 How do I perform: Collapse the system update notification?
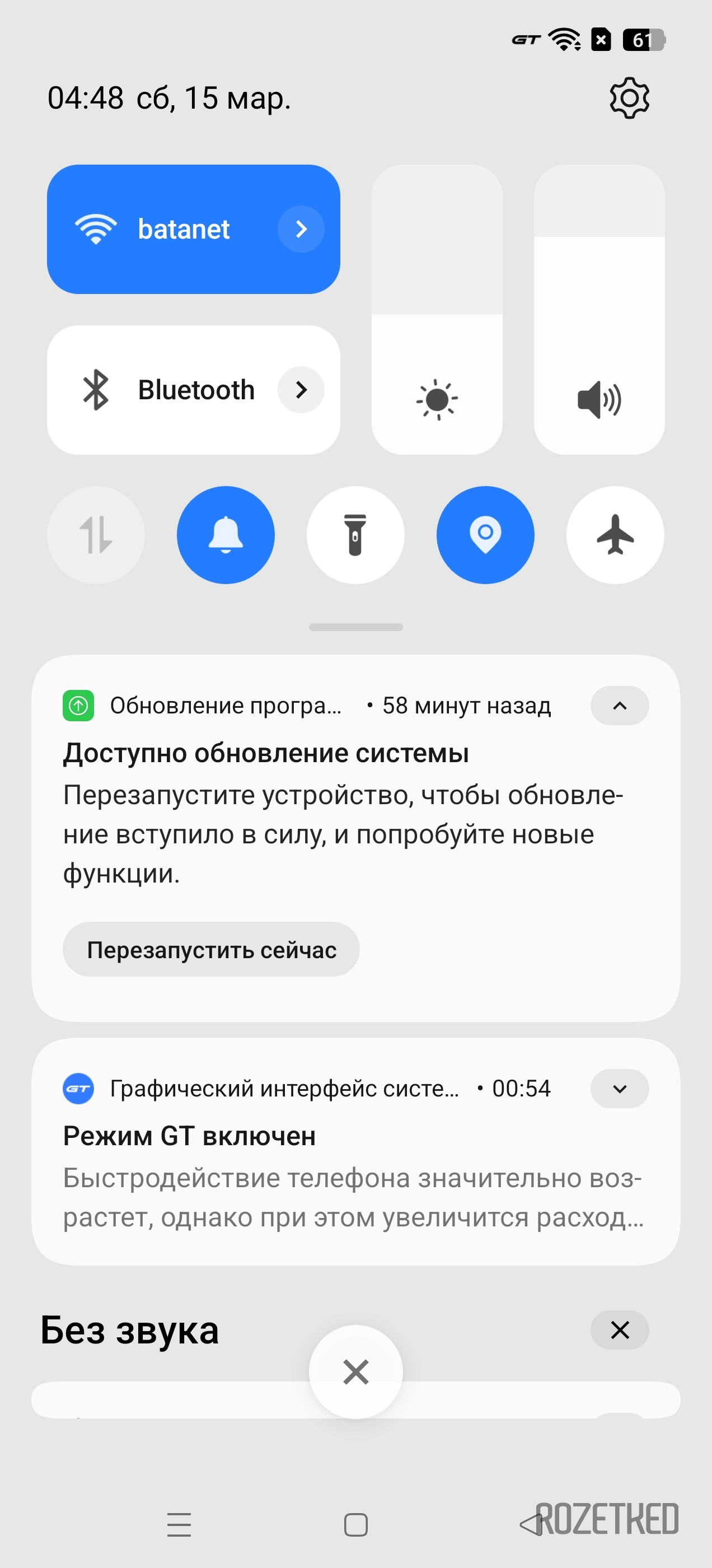(620, 706)
